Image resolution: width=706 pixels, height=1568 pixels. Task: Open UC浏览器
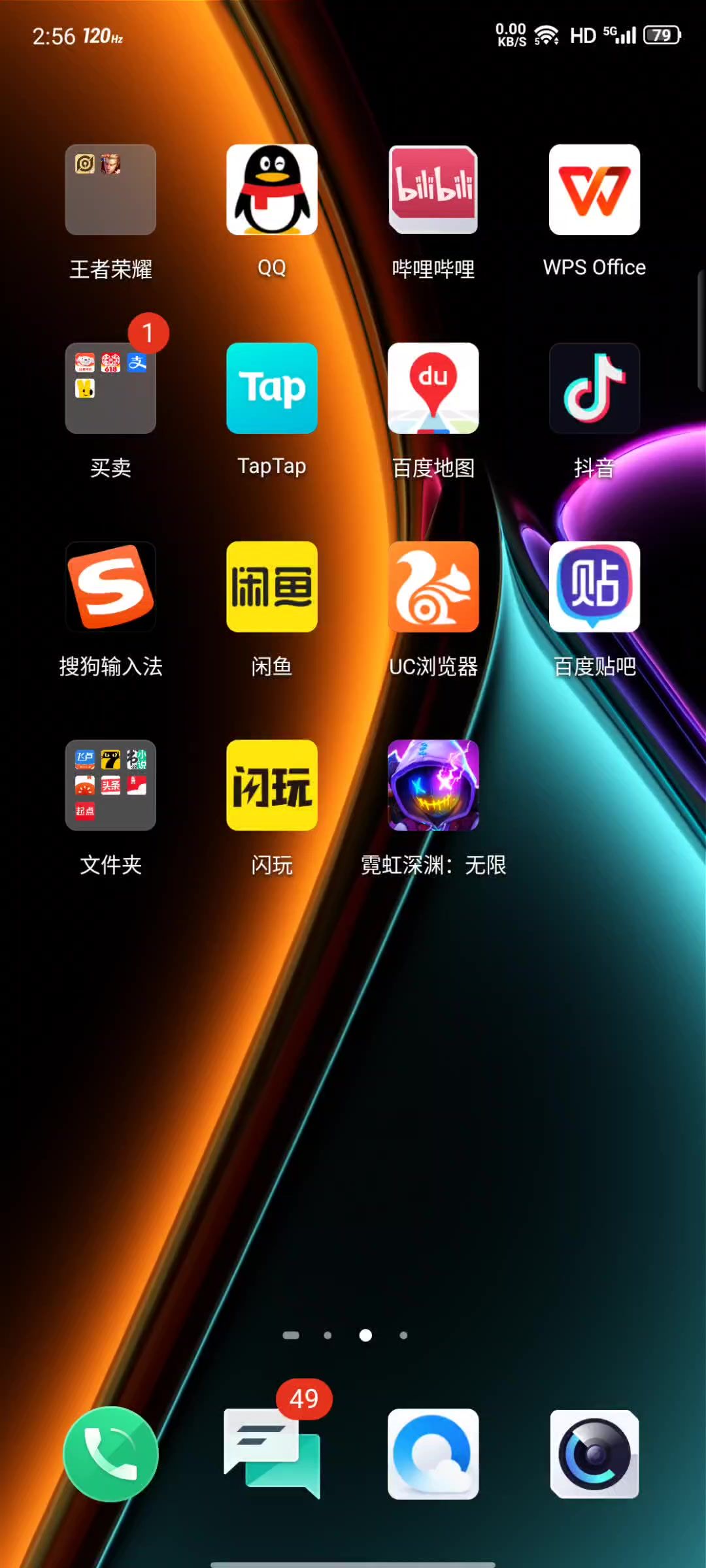pos(433,587)
